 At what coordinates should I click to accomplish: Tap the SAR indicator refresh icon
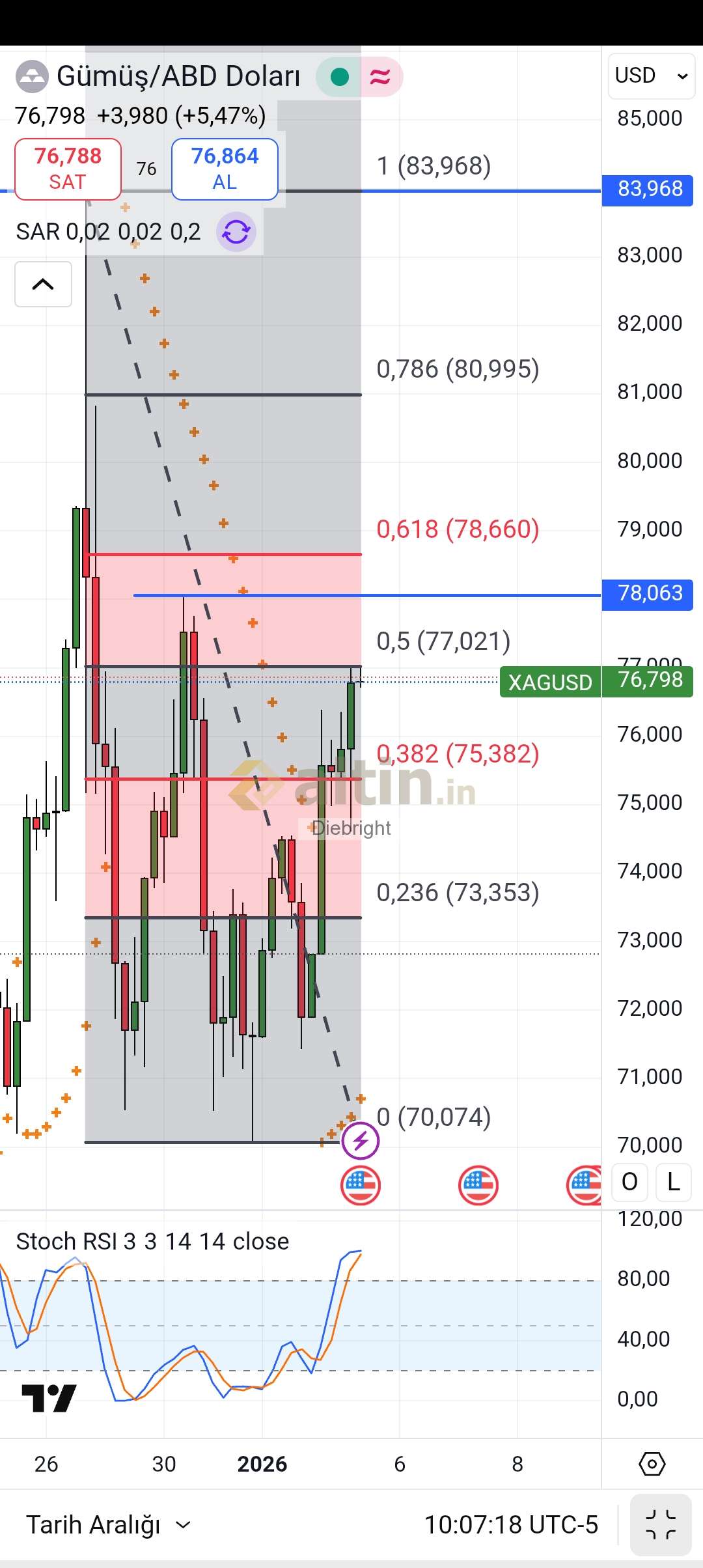tap(236, 232)
